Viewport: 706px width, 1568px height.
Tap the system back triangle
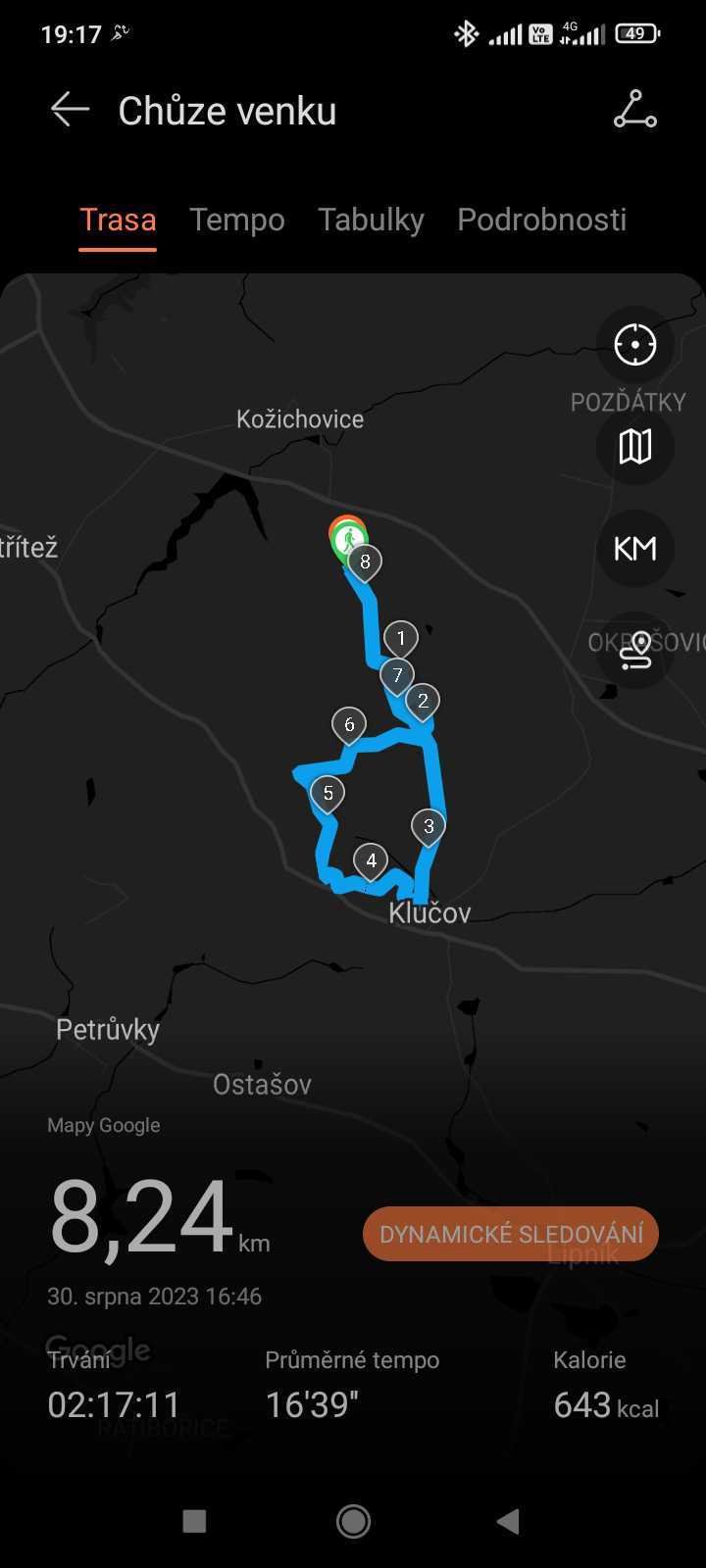point(508,1521)
